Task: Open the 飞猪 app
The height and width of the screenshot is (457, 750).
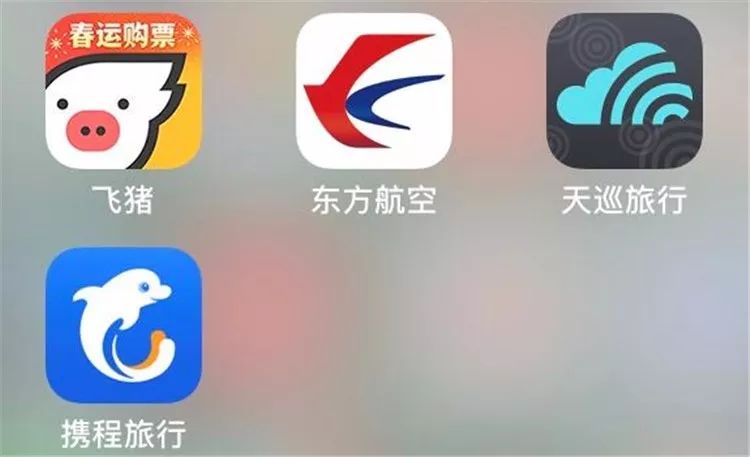Action: point(123,90)
